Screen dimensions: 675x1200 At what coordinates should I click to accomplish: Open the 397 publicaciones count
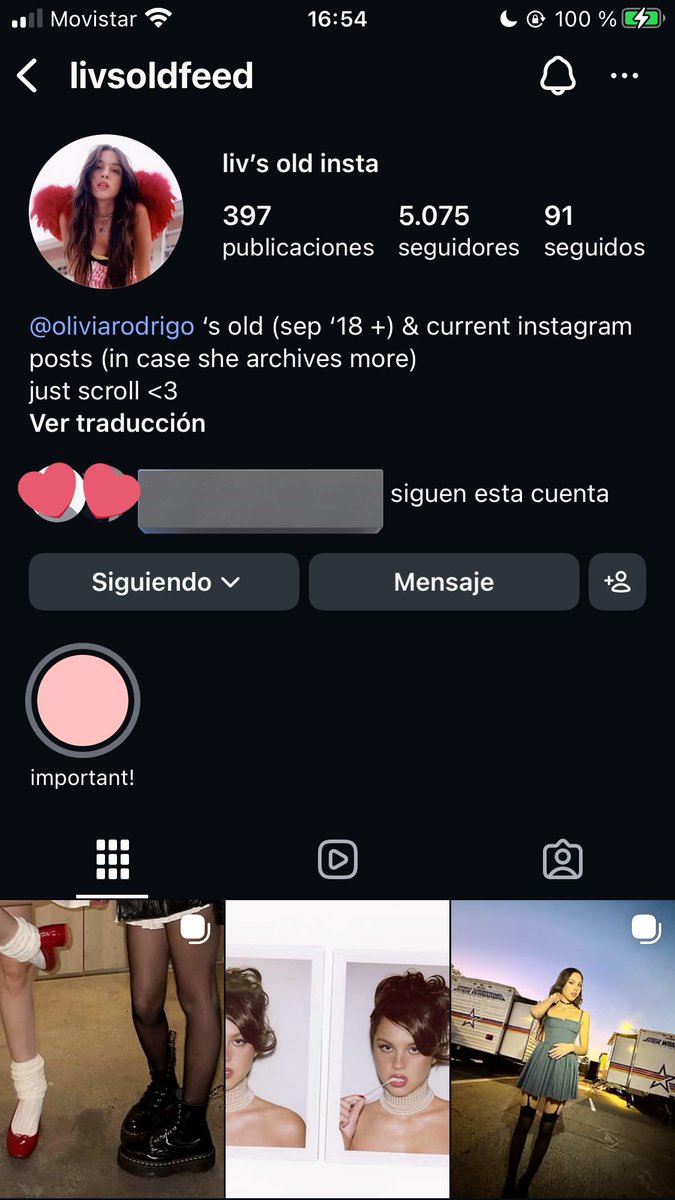coord(298,230)
